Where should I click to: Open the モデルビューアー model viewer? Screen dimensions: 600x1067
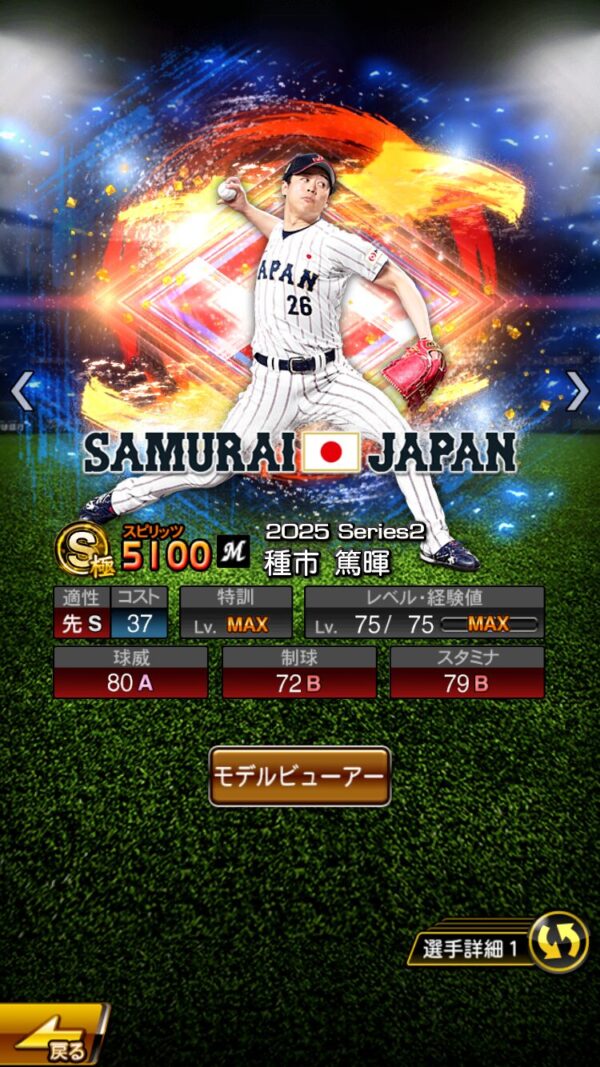point(299,776)
